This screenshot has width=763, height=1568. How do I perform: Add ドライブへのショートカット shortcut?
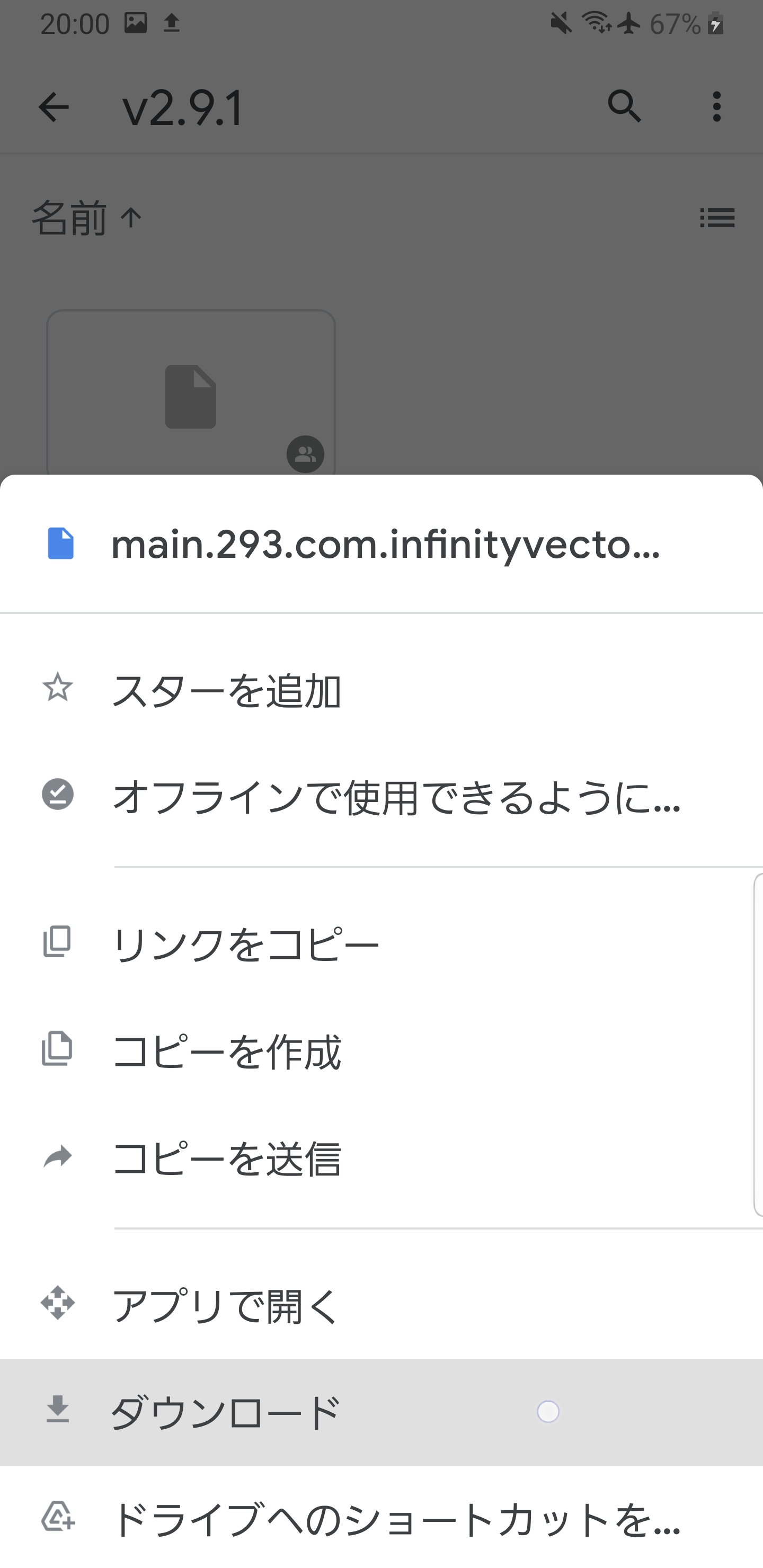381,1518
